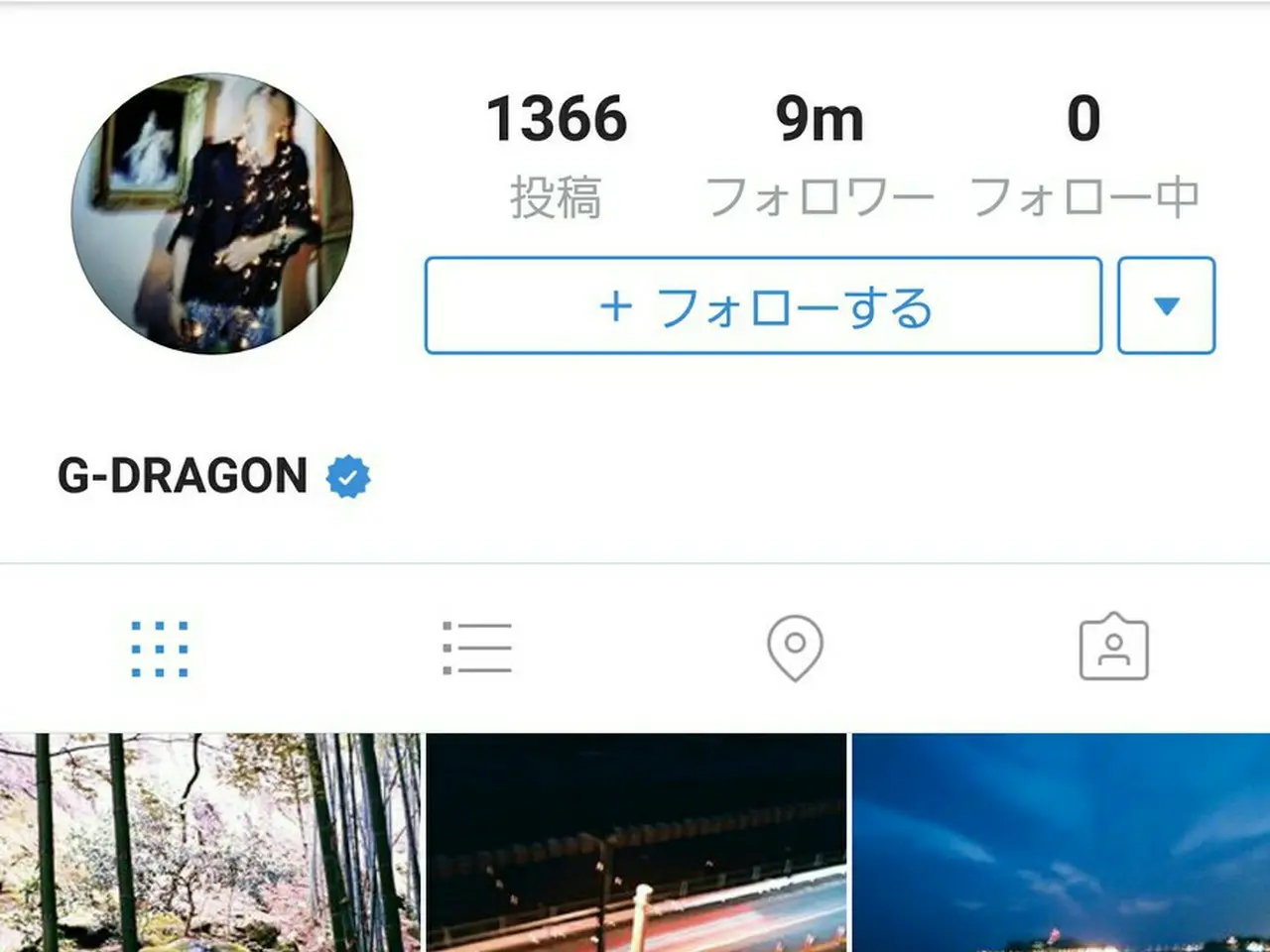Image resolution: width=1270 pixels, height=952 pixels.
Task: Open the photo map location tab
Action: pos(795,649)
